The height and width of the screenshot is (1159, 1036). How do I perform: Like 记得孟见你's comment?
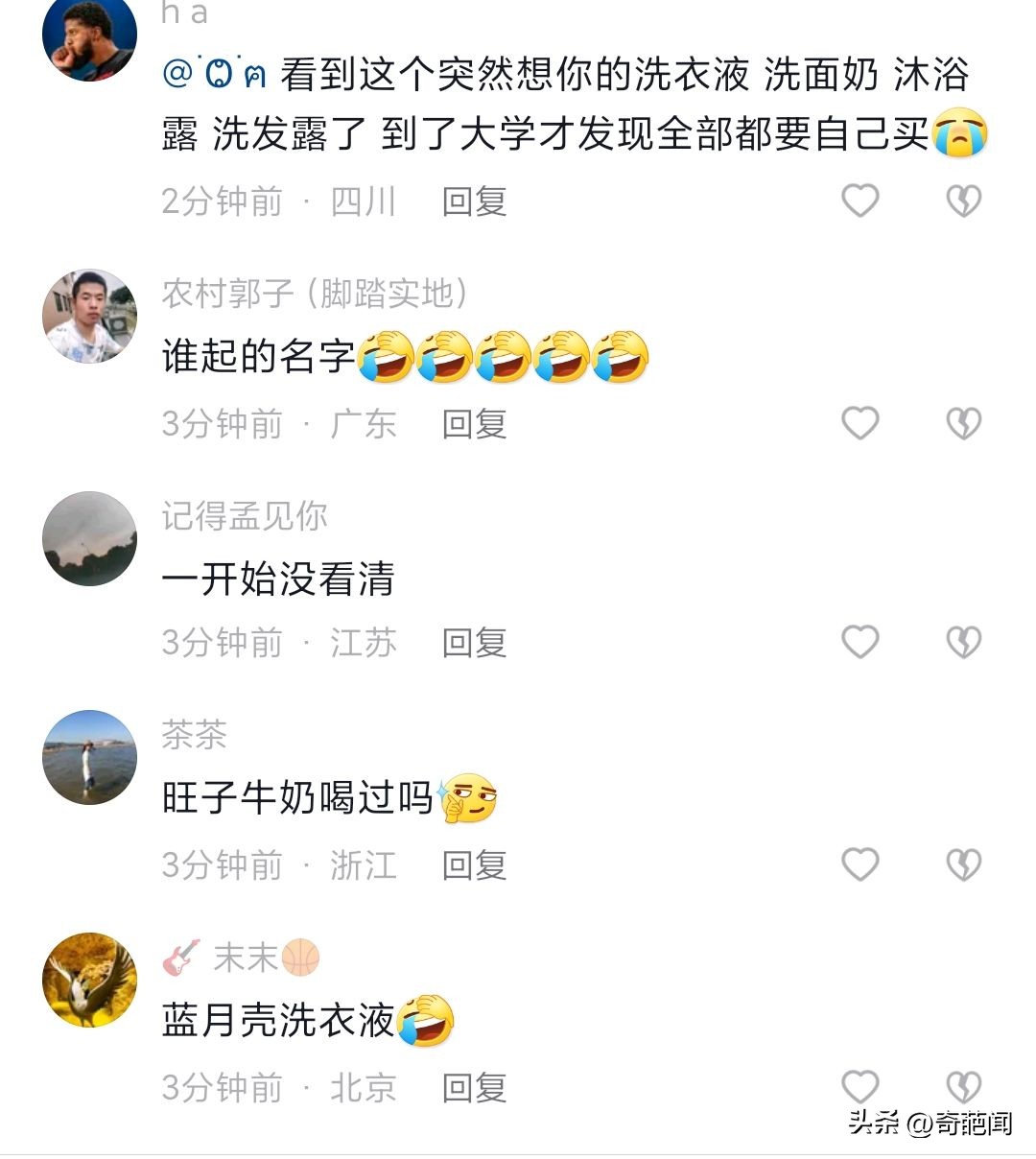point(859,643)
